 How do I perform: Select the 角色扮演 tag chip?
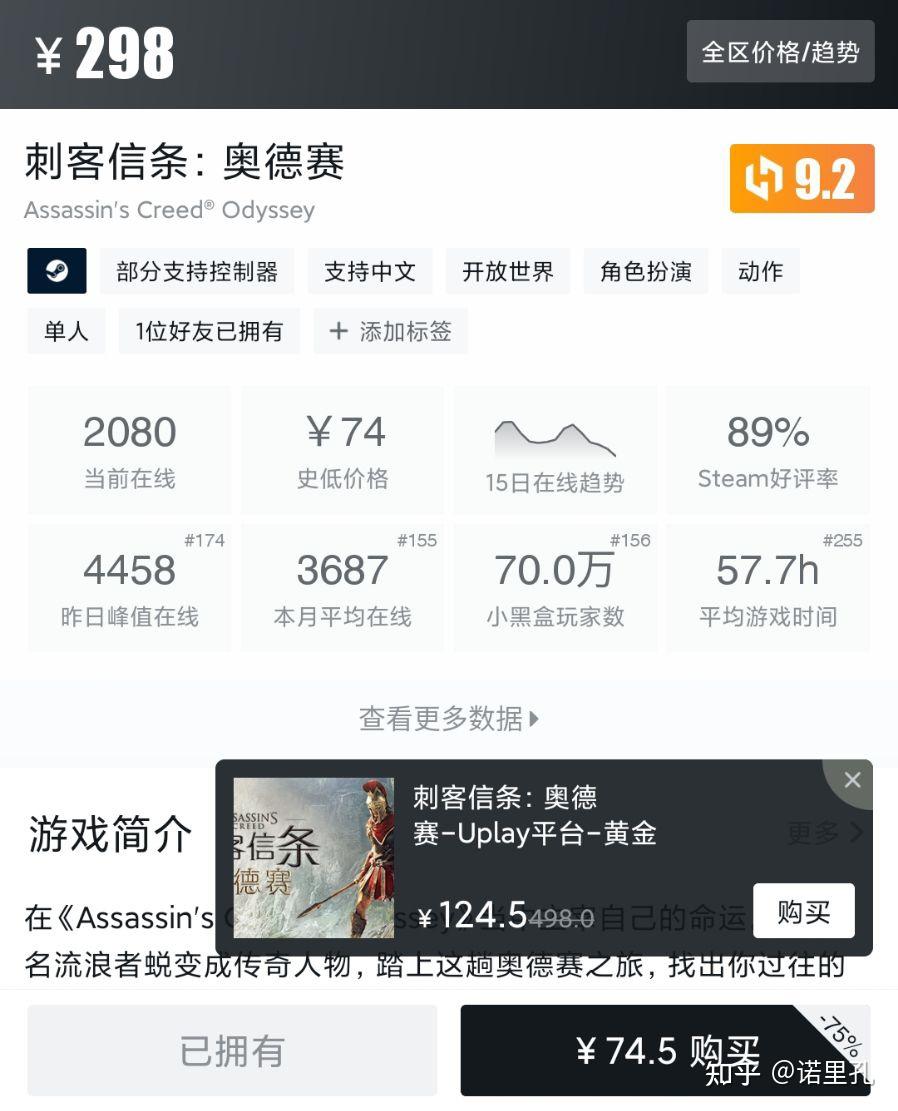coord(646,272)
